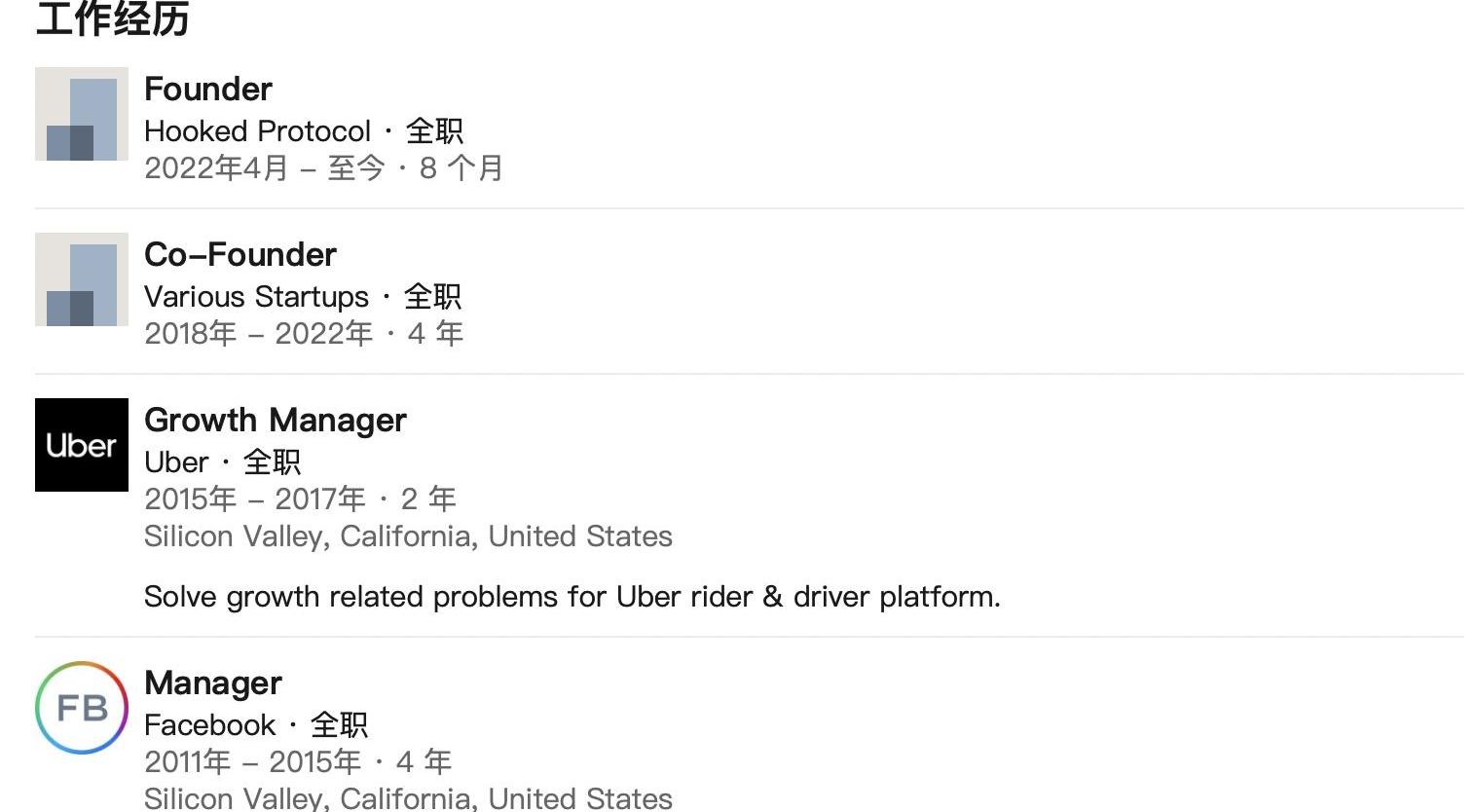Open the Uber company logo
Screen dimensions: 1476x812
tap(82, 445)
